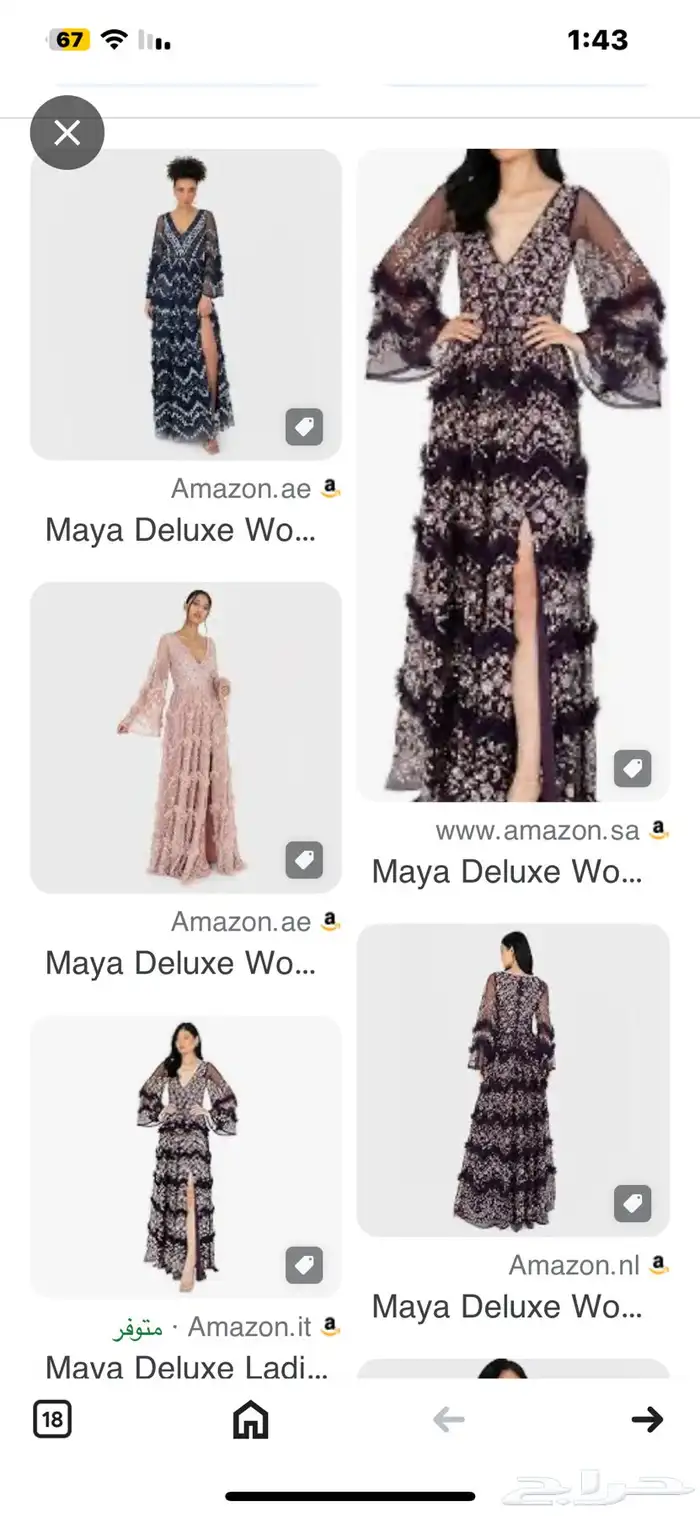Viewport: 700px width, 1516px height.
Task: Select the Amazon.it Maya Deluxe dress result
Action: 186,1157
